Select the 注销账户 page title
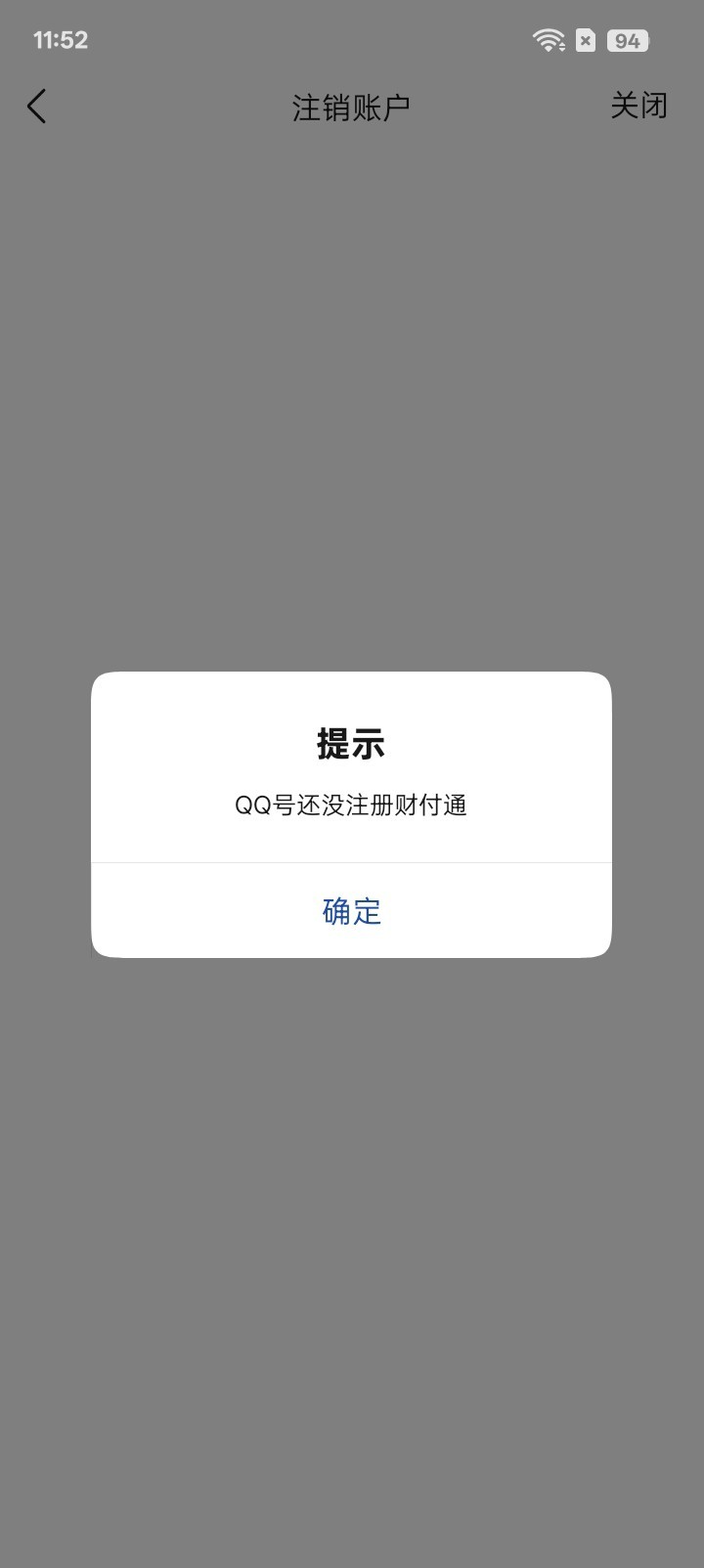The height and width of the screenshot is (1568, 704). click(351, 106)
